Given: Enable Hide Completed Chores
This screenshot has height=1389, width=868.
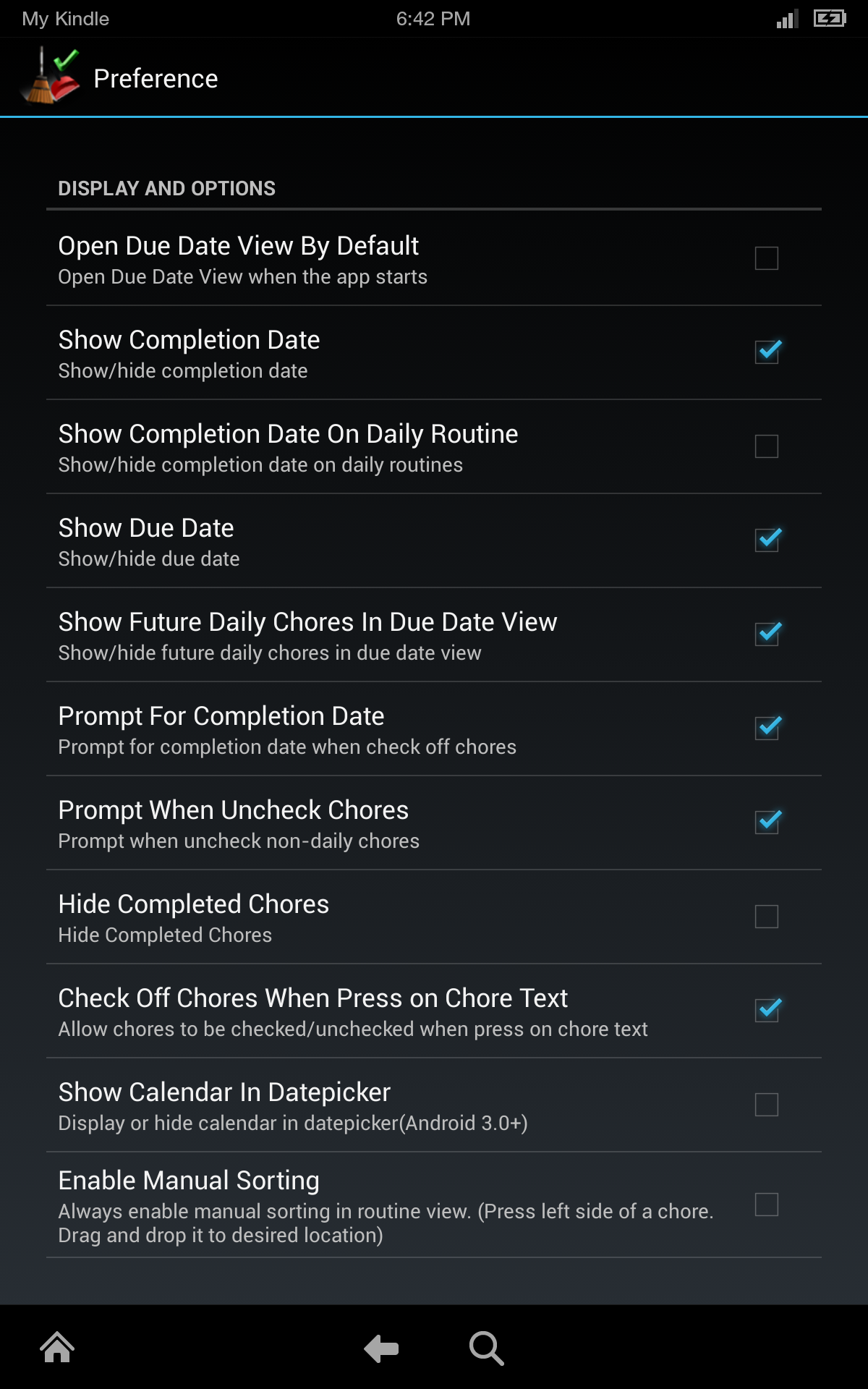Looking at the screenshot, I should 767,917.
